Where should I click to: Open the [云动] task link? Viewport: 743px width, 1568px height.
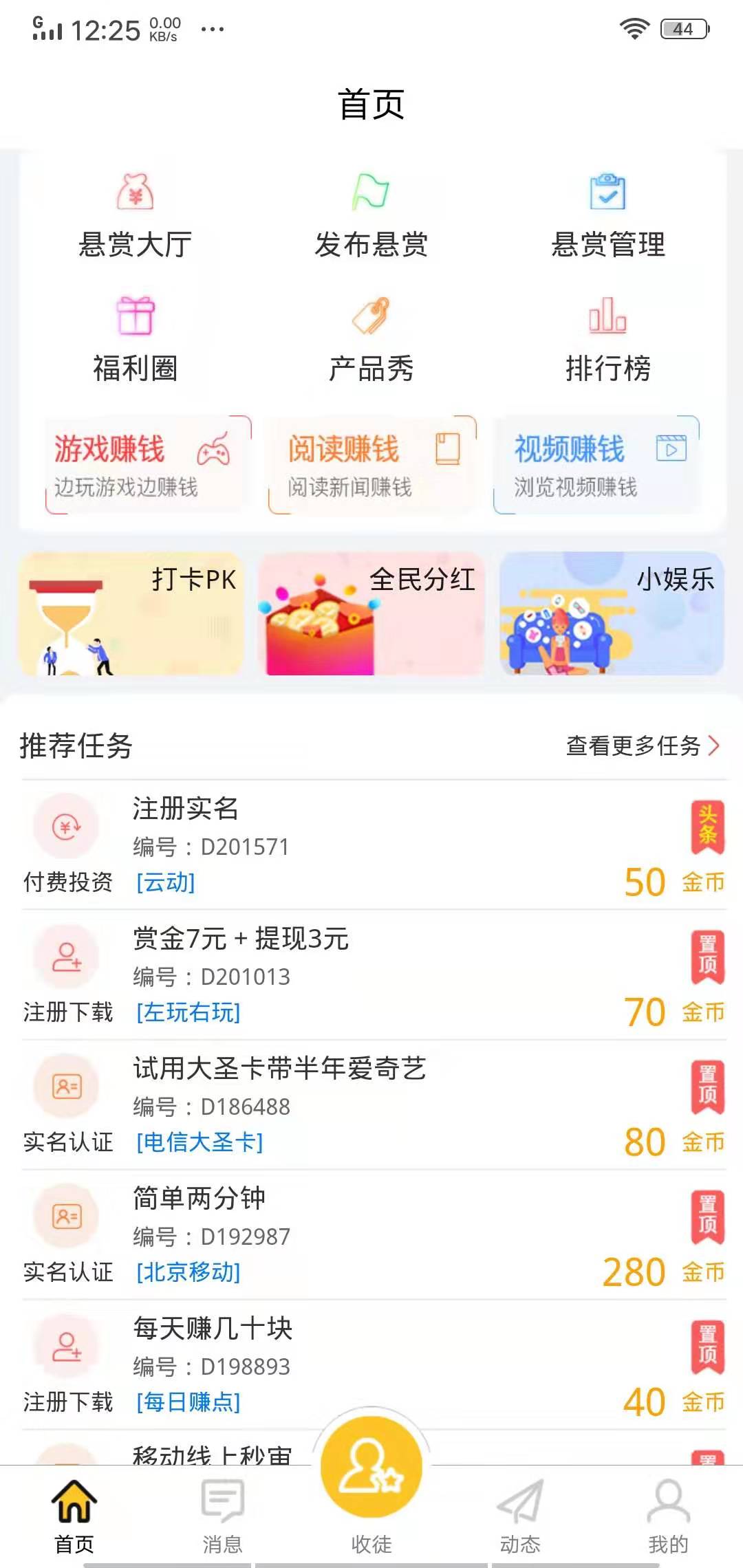[165, 882]
